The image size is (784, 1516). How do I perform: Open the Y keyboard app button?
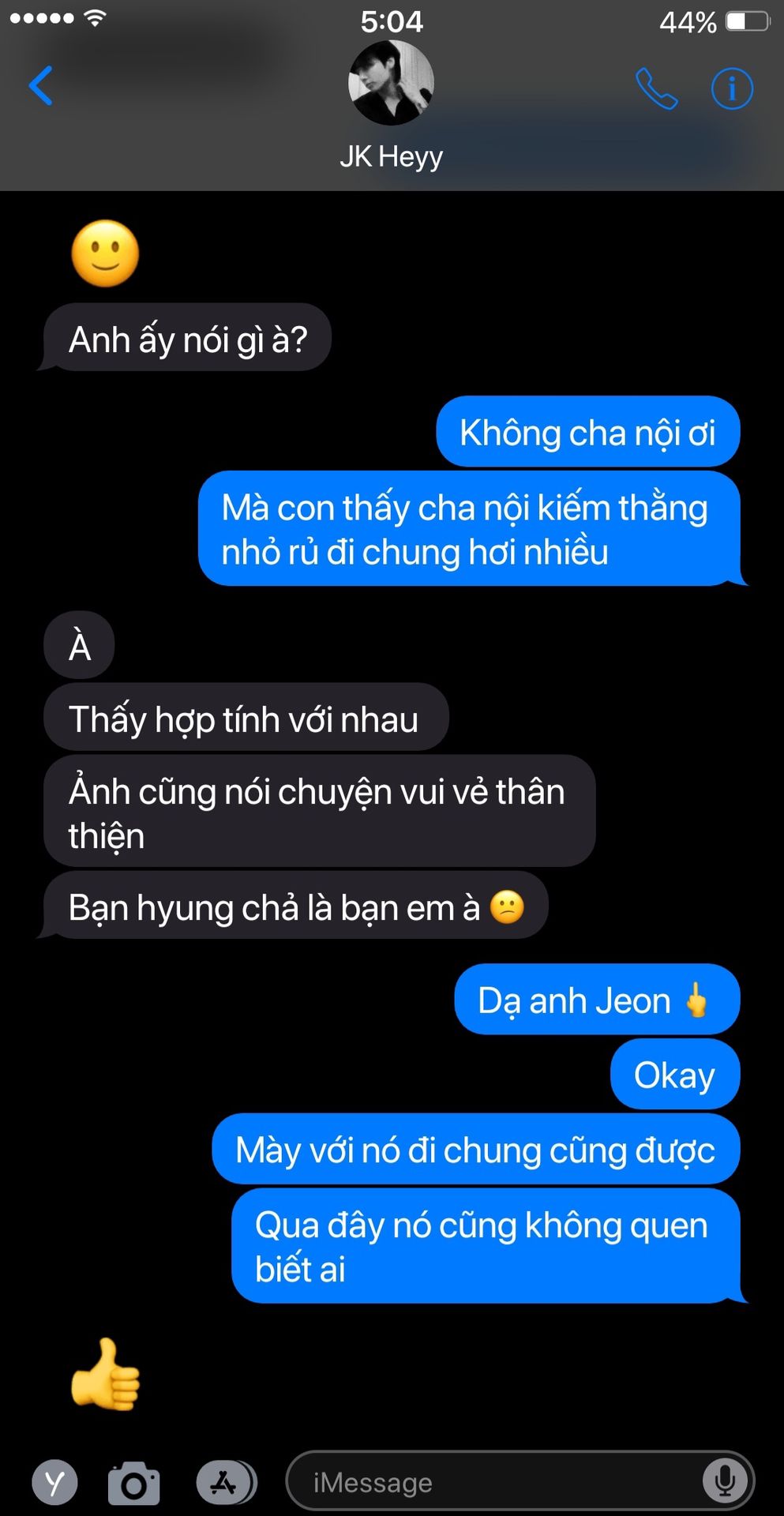pyautogui.click(x=54, y=1483)
